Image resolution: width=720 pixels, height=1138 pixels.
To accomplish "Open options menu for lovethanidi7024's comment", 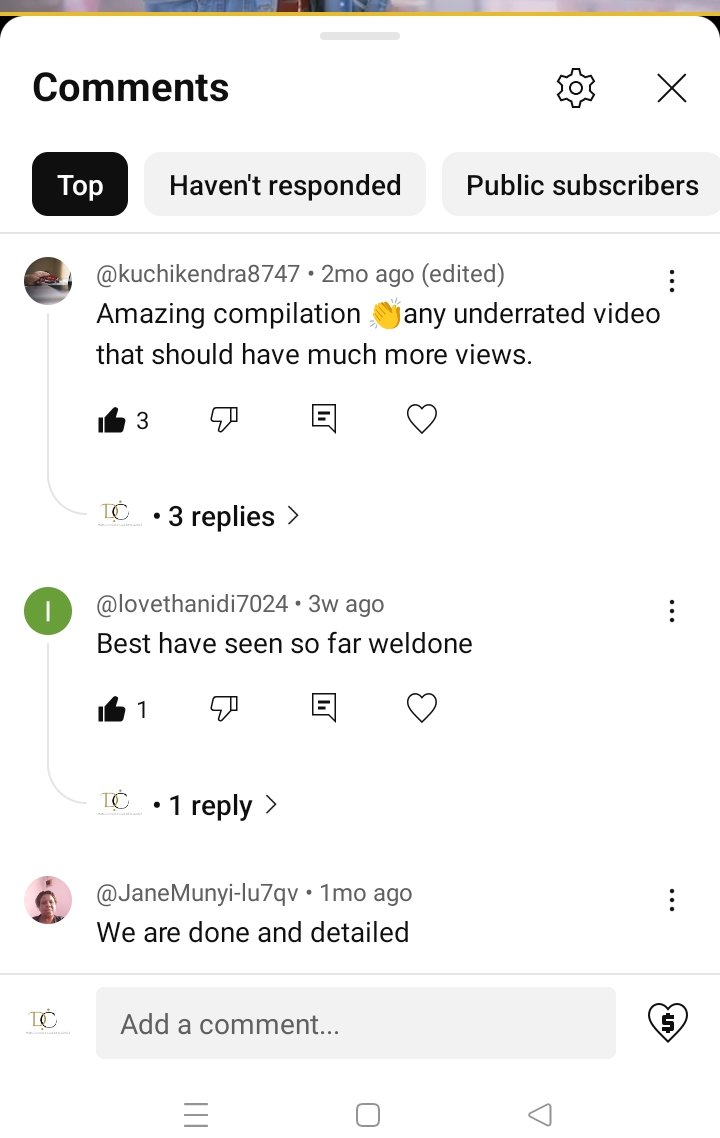I will tap(671, 610).
